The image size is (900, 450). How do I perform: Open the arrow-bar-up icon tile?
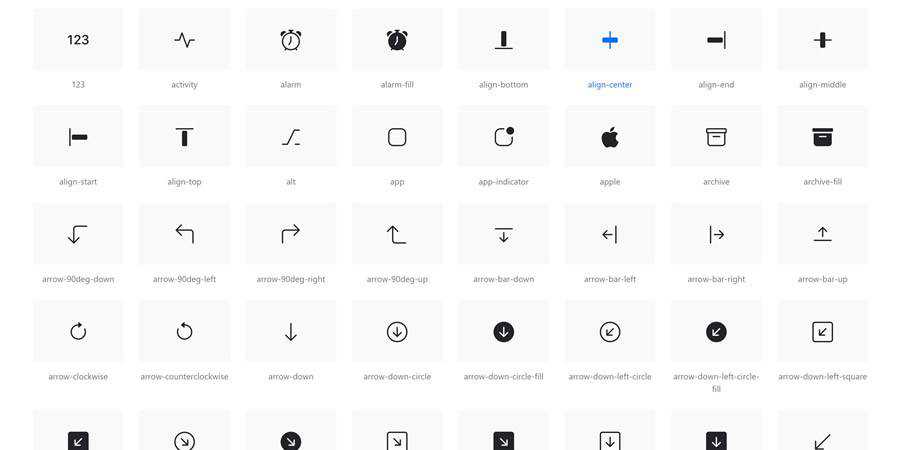pos(822,234)
